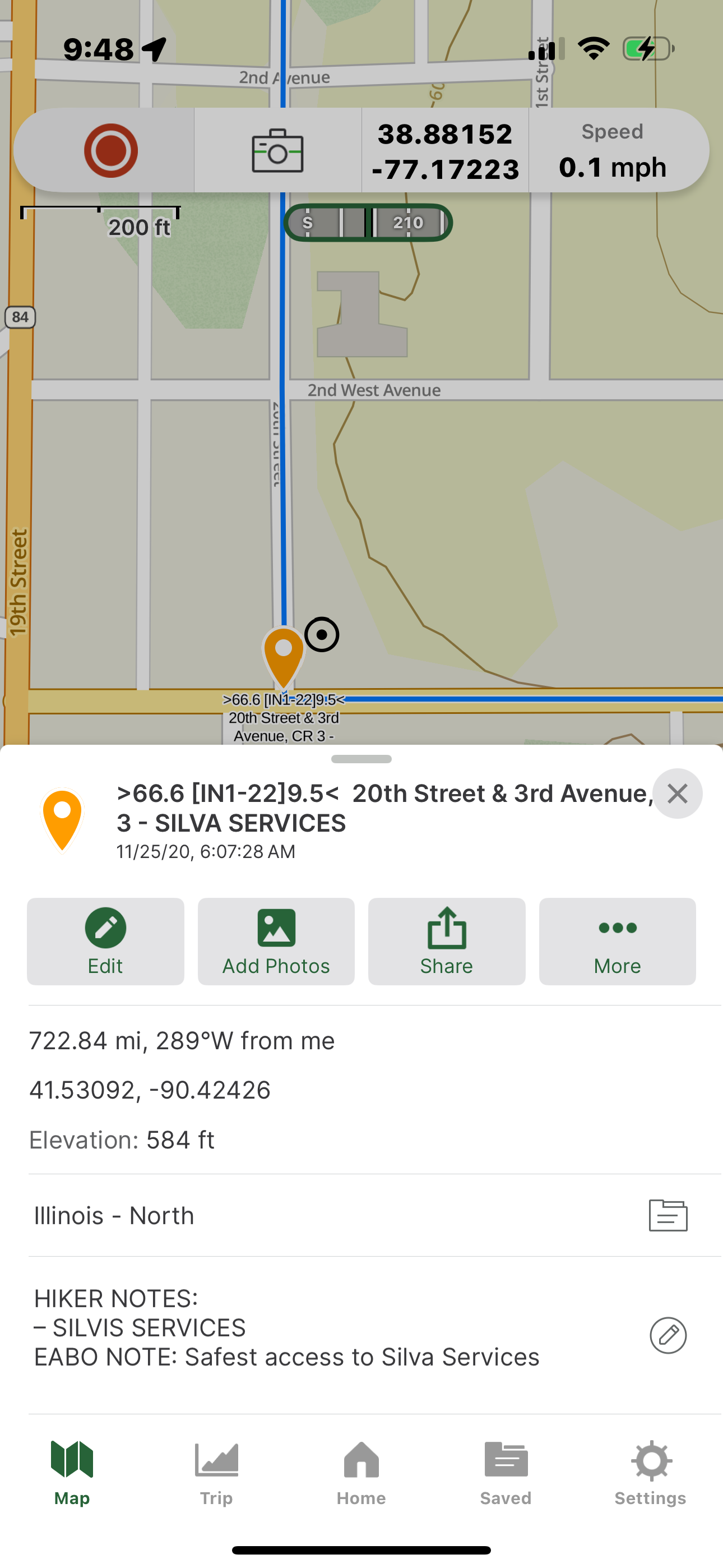Viewport: 723px width, 1568px height.
Task: Start recording a track
Action: [x=110, y=150]
